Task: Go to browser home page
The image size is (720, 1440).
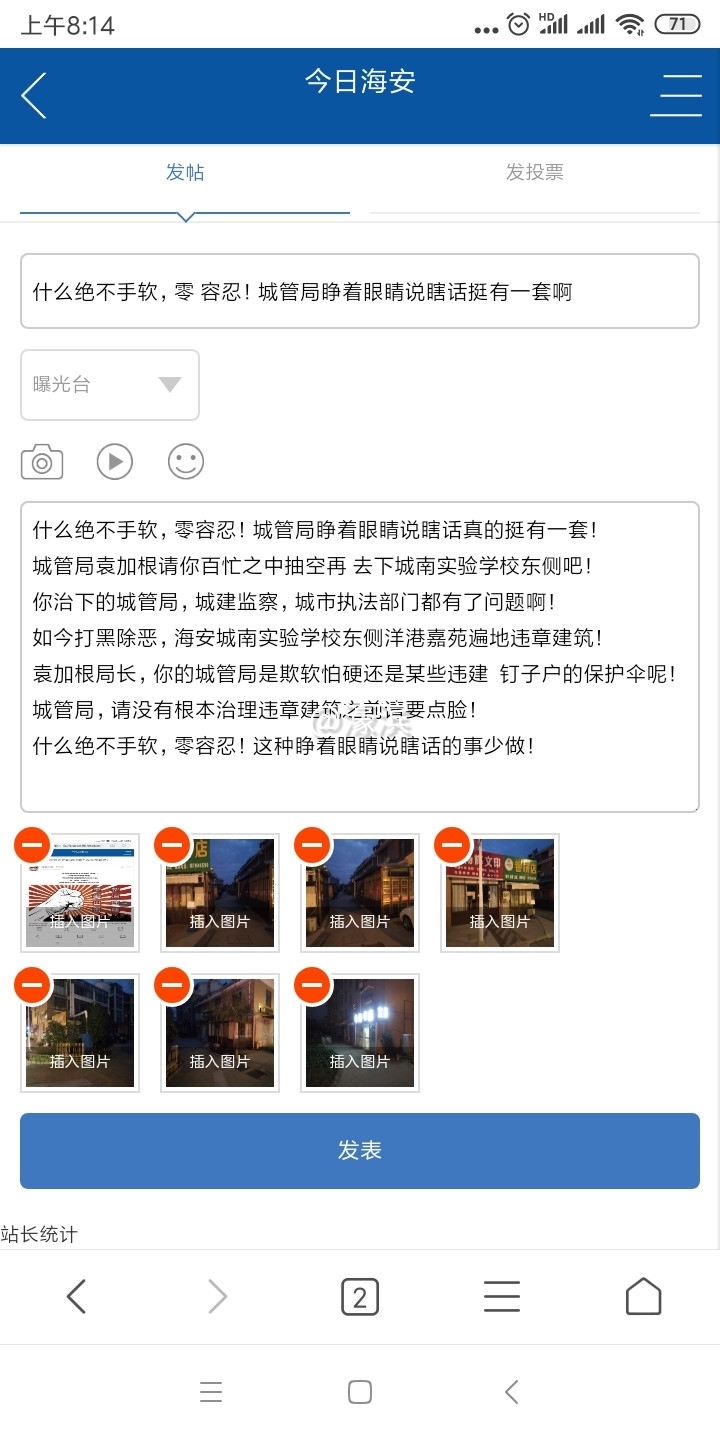Action: pyautogui.click(x=643, y=1298)
